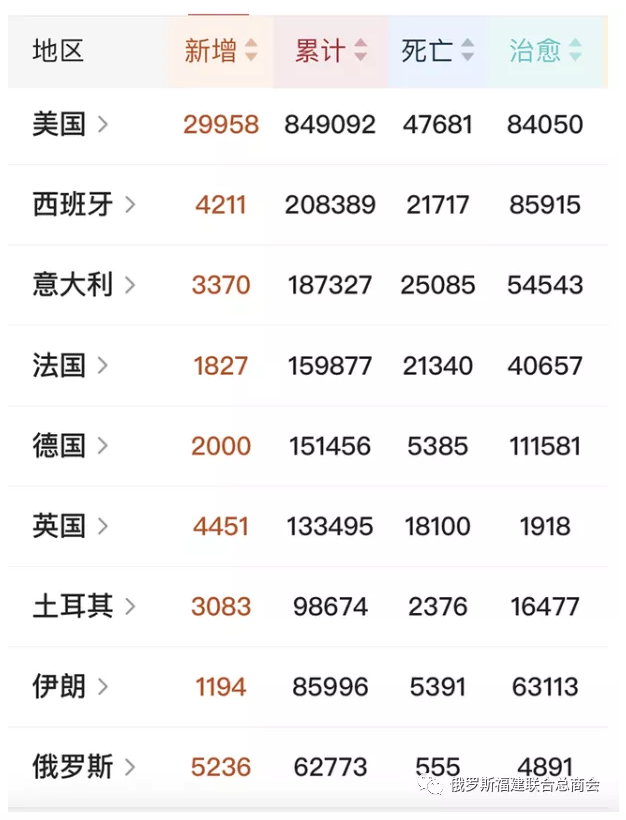Sort the table by 新增 column
The width and height of the screenshot is (626, 820).
pyautogui.click(x=221, y=50)
